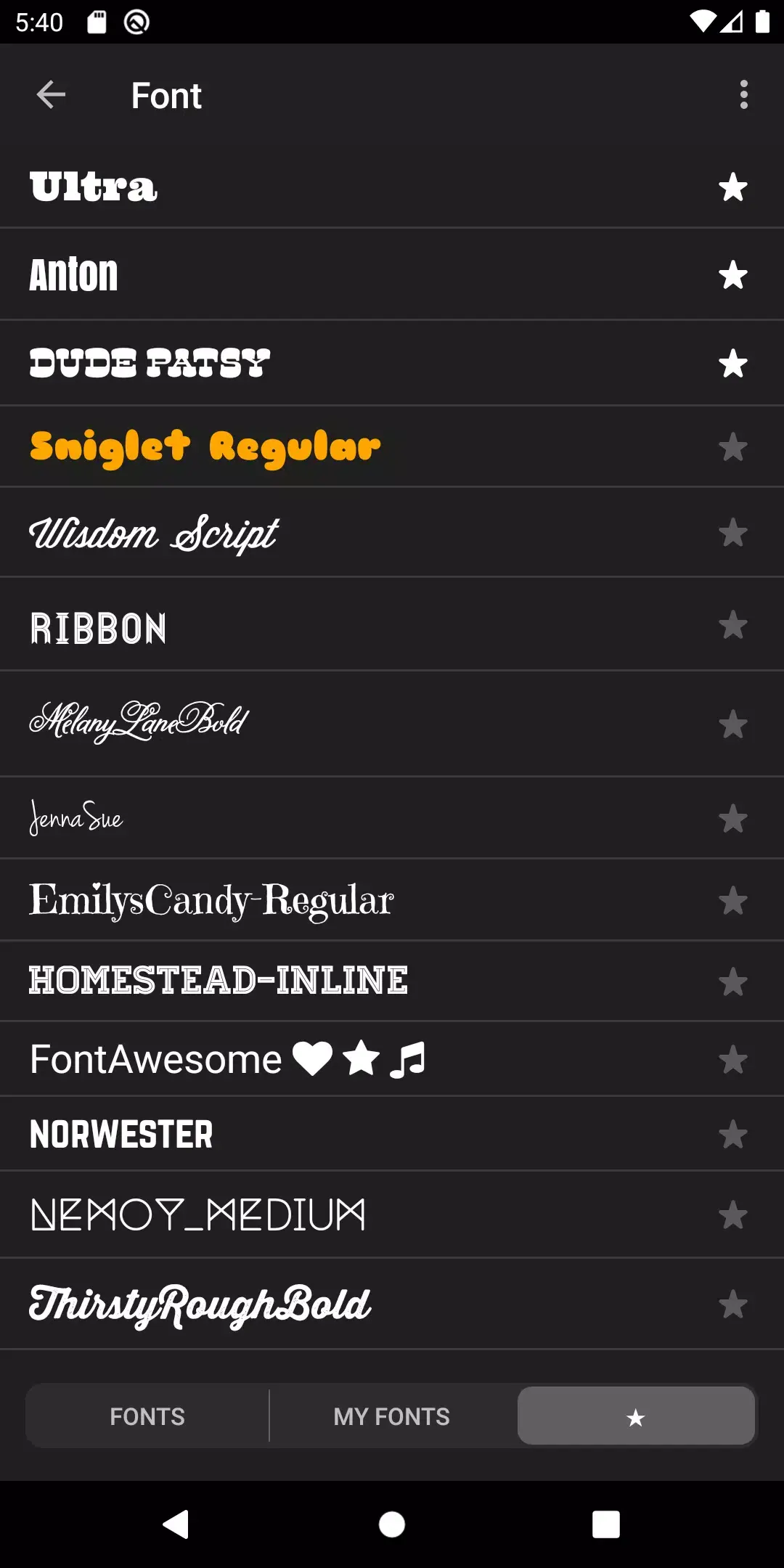This screenshot has height=1568, width=784.
Task: Tap the star icon next to DUDE PATSY
Action: pos(732,364)
